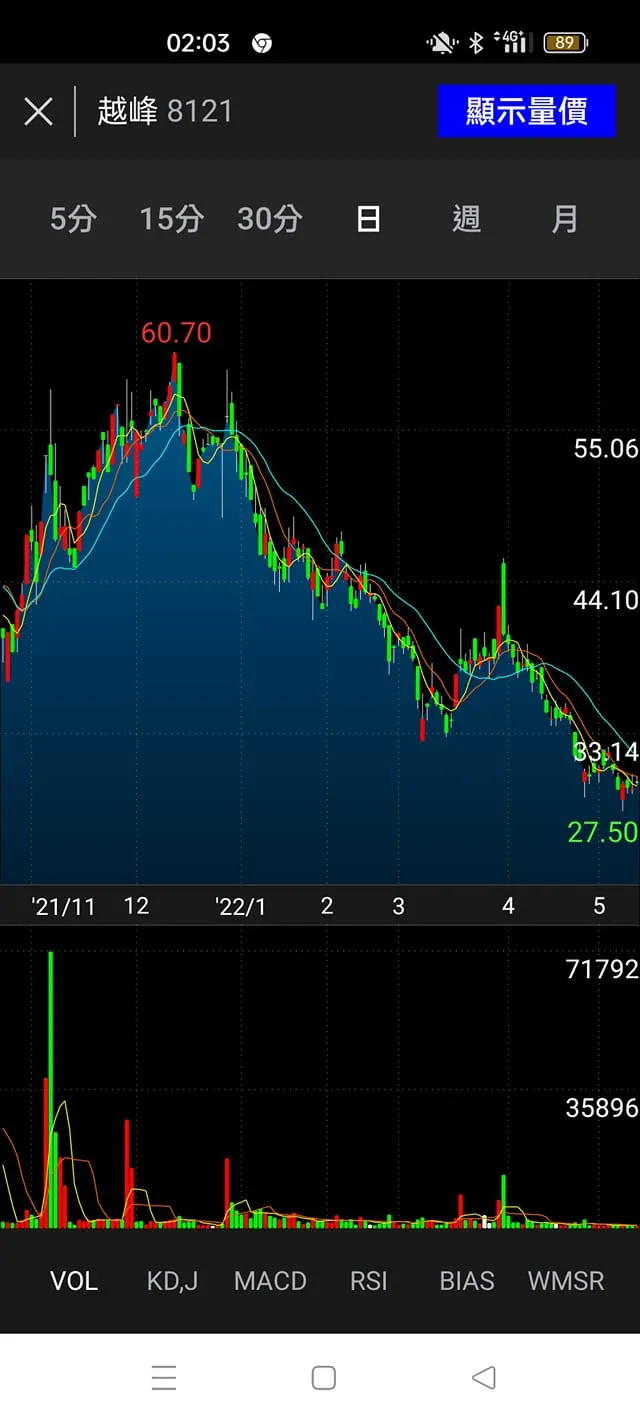Display the RSI indicator
Image resolution: width=640 pixels, height=1422 pixels.
tap(368, 1281)
